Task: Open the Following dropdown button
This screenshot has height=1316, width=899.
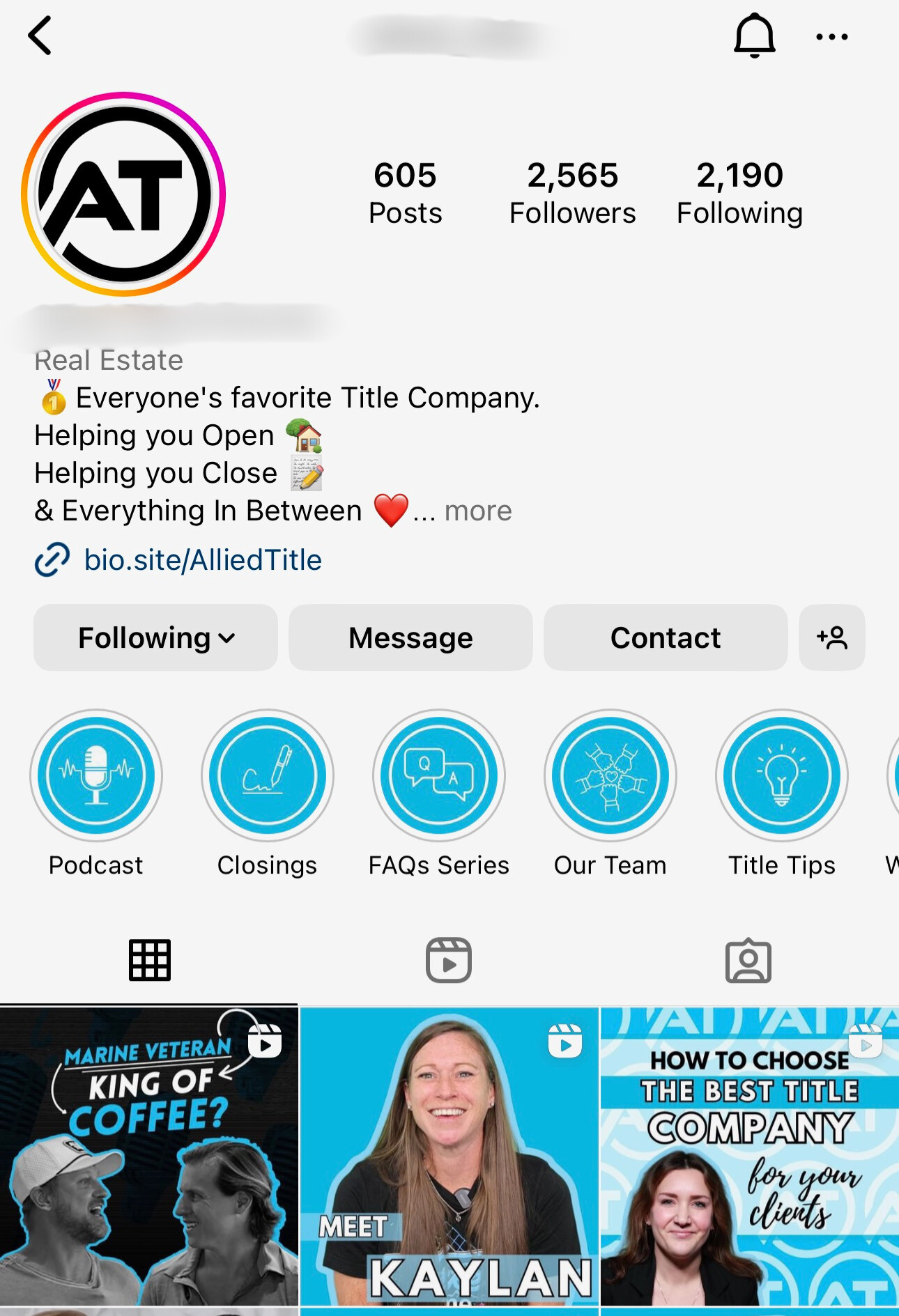Action: pyautogui.click(x=155, y=637)
